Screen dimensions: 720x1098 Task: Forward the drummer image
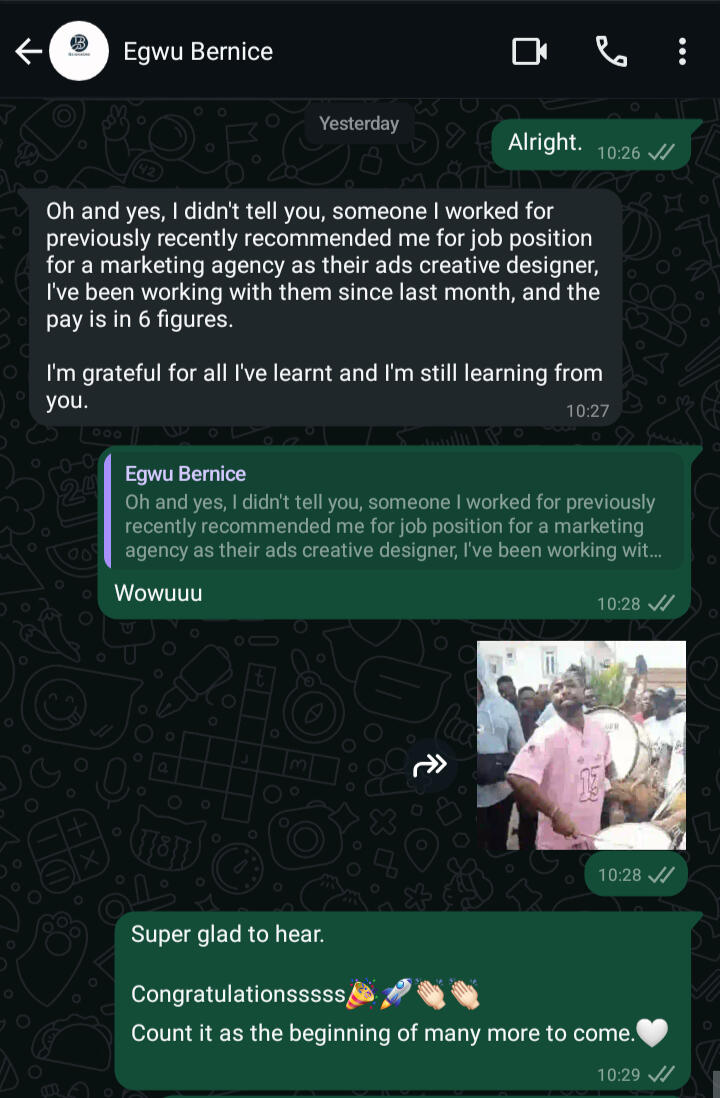click(x=430, y=767)
